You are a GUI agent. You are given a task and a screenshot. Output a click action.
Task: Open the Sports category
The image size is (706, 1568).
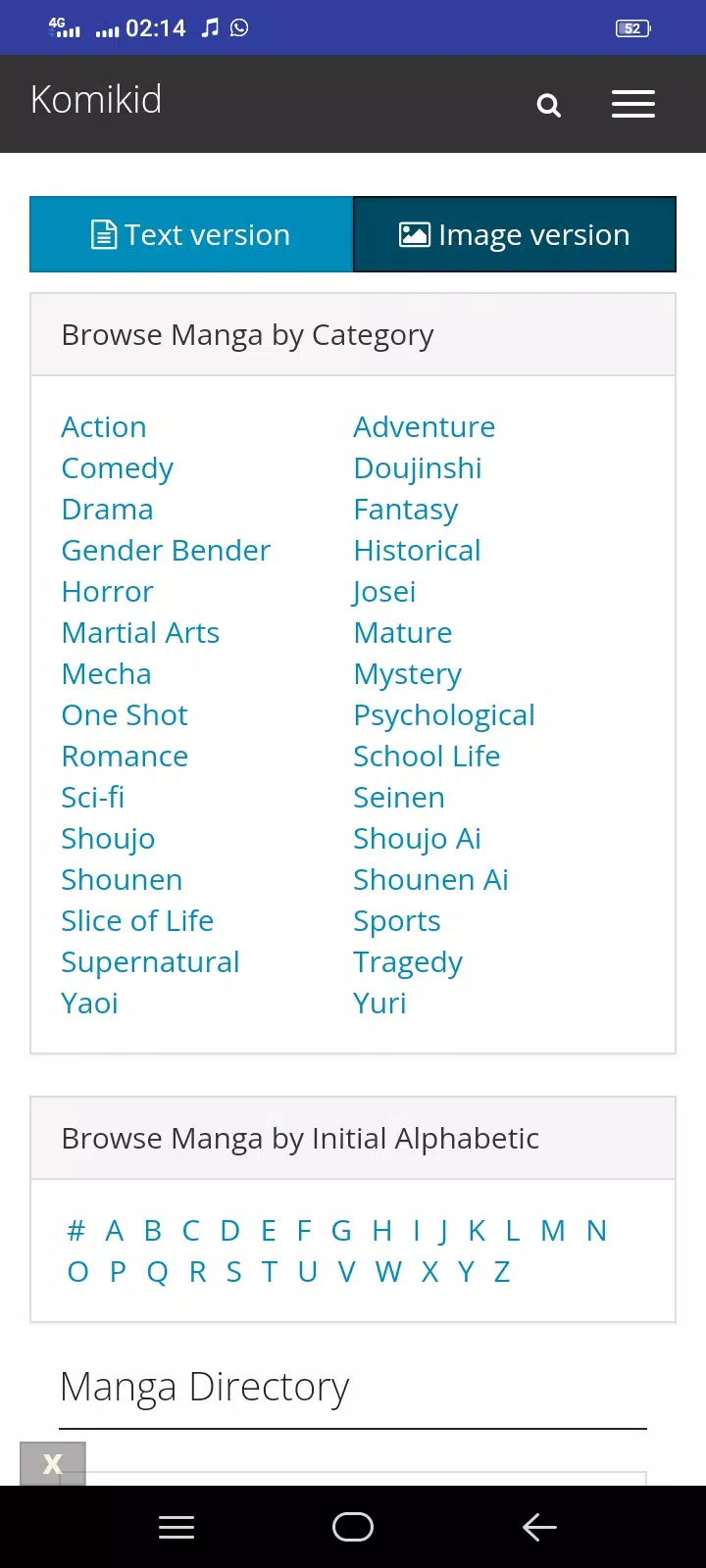pos(396,921)
